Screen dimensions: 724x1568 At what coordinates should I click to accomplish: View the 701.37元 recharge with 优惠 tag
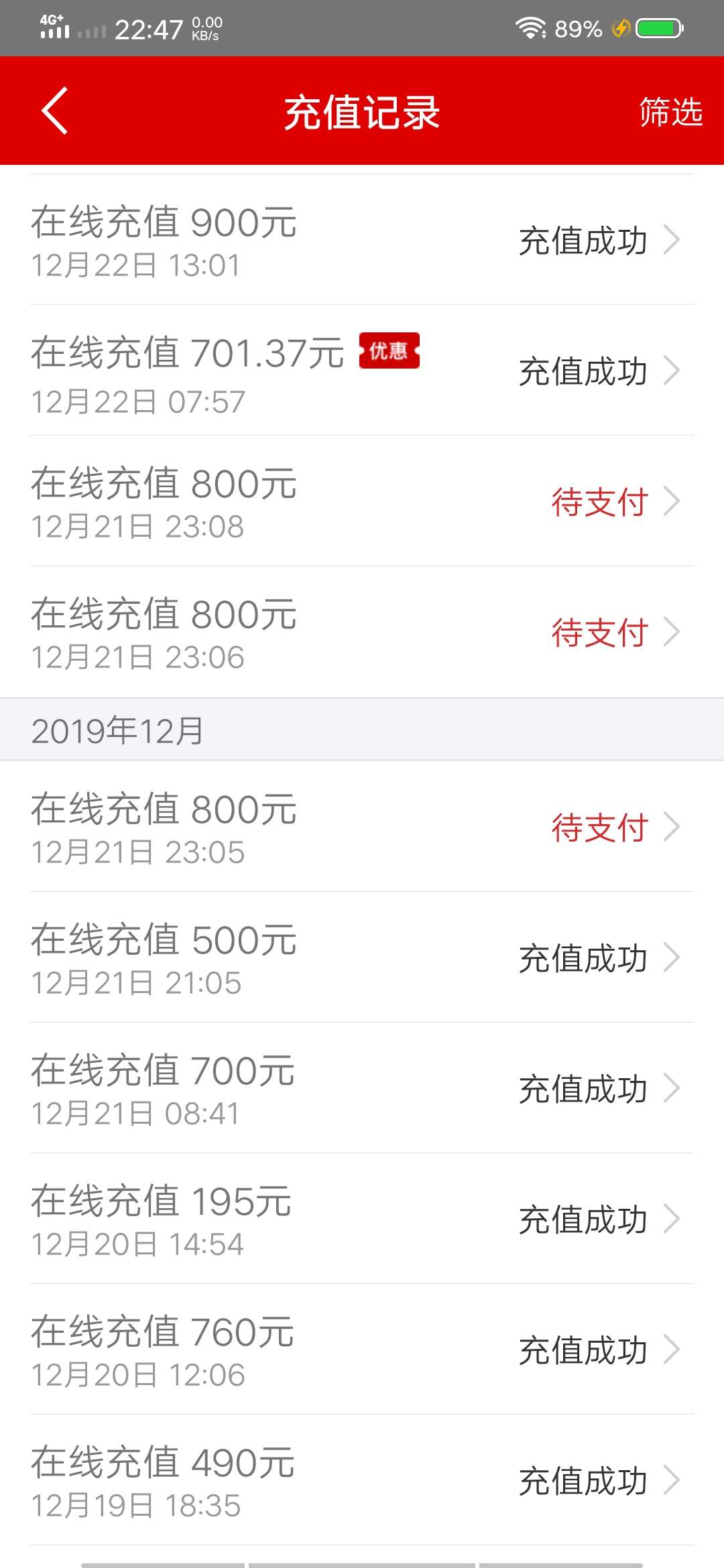click(x=362, y=371)
